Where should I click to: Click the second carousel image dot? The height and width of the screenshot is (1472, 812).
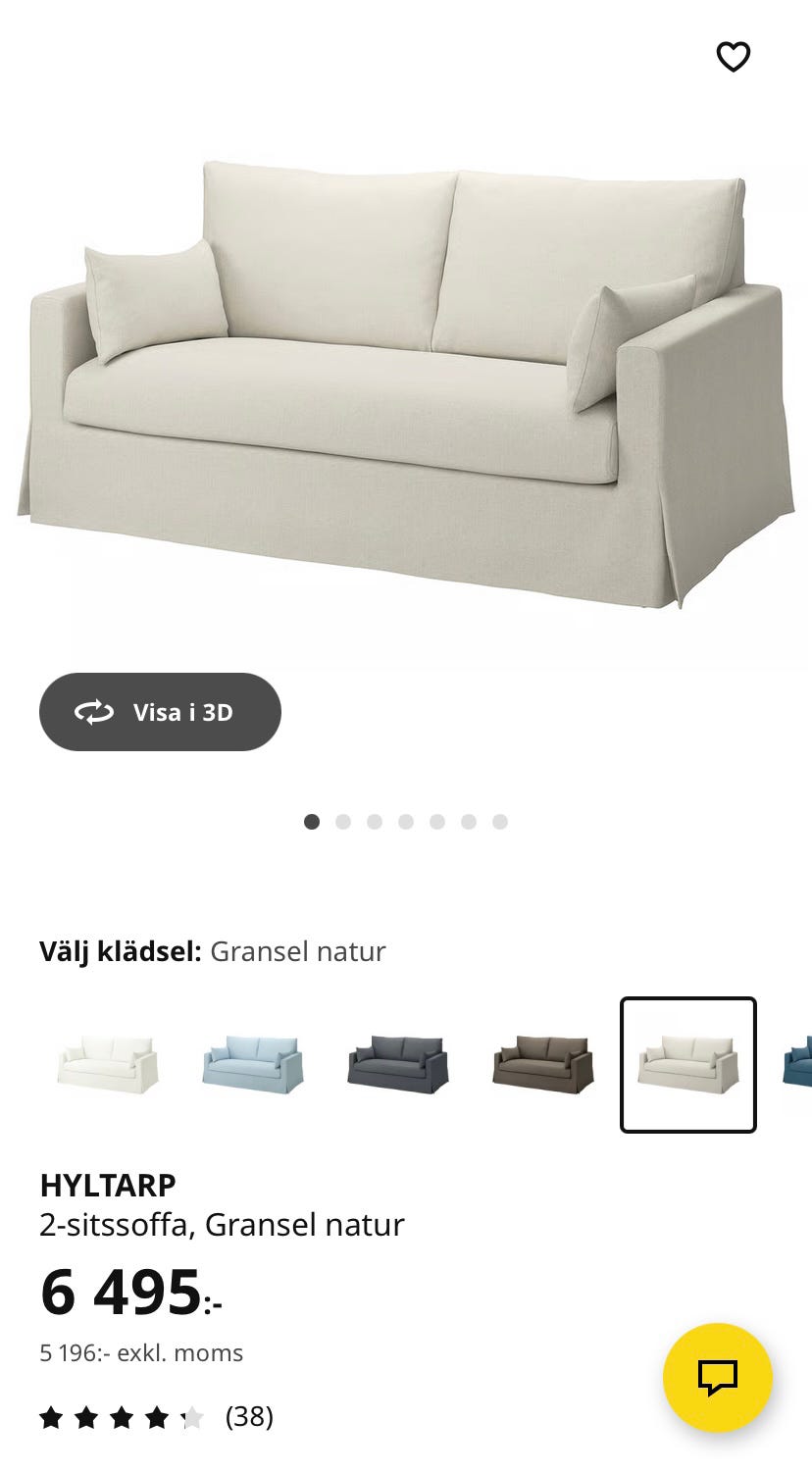pyautogui.click(x=342, y=822)
